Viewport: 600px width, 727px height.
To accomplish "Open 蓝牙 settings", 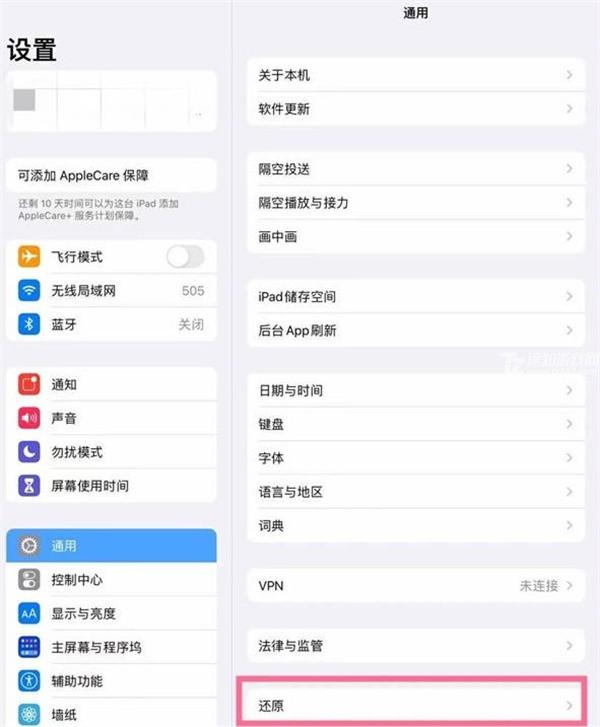I will tap(110, 324).
